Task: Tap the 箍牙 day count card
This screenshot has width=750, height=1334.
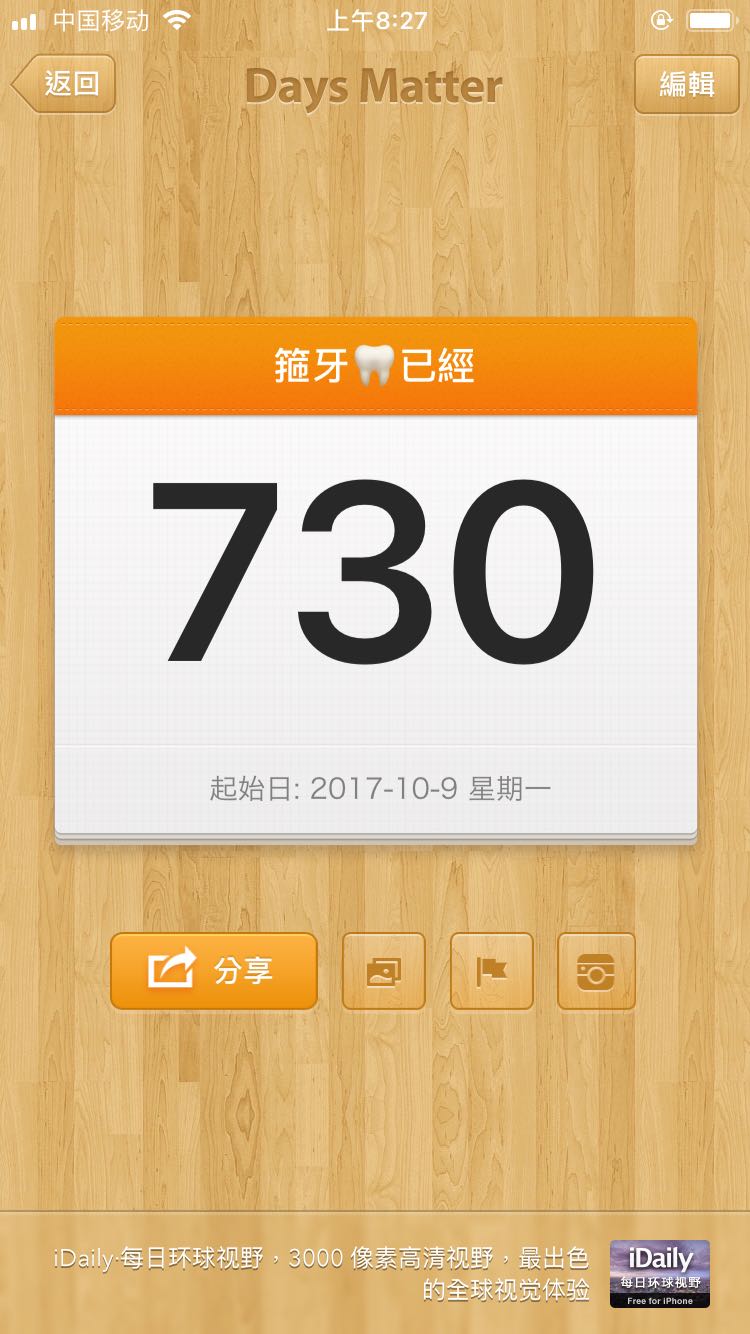Action: [375, 580]
